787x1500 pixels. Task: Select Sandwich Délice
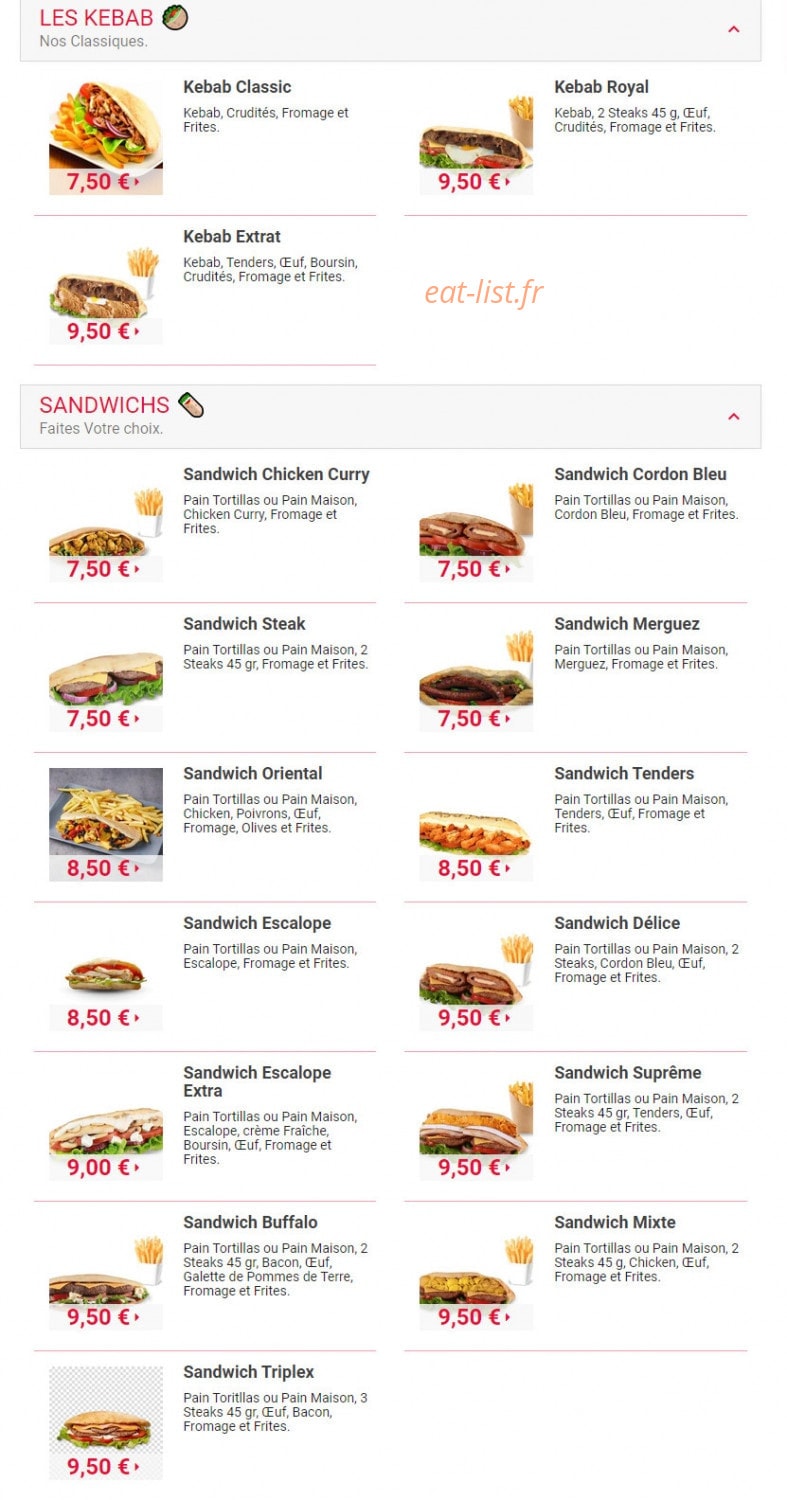(575, 976)
